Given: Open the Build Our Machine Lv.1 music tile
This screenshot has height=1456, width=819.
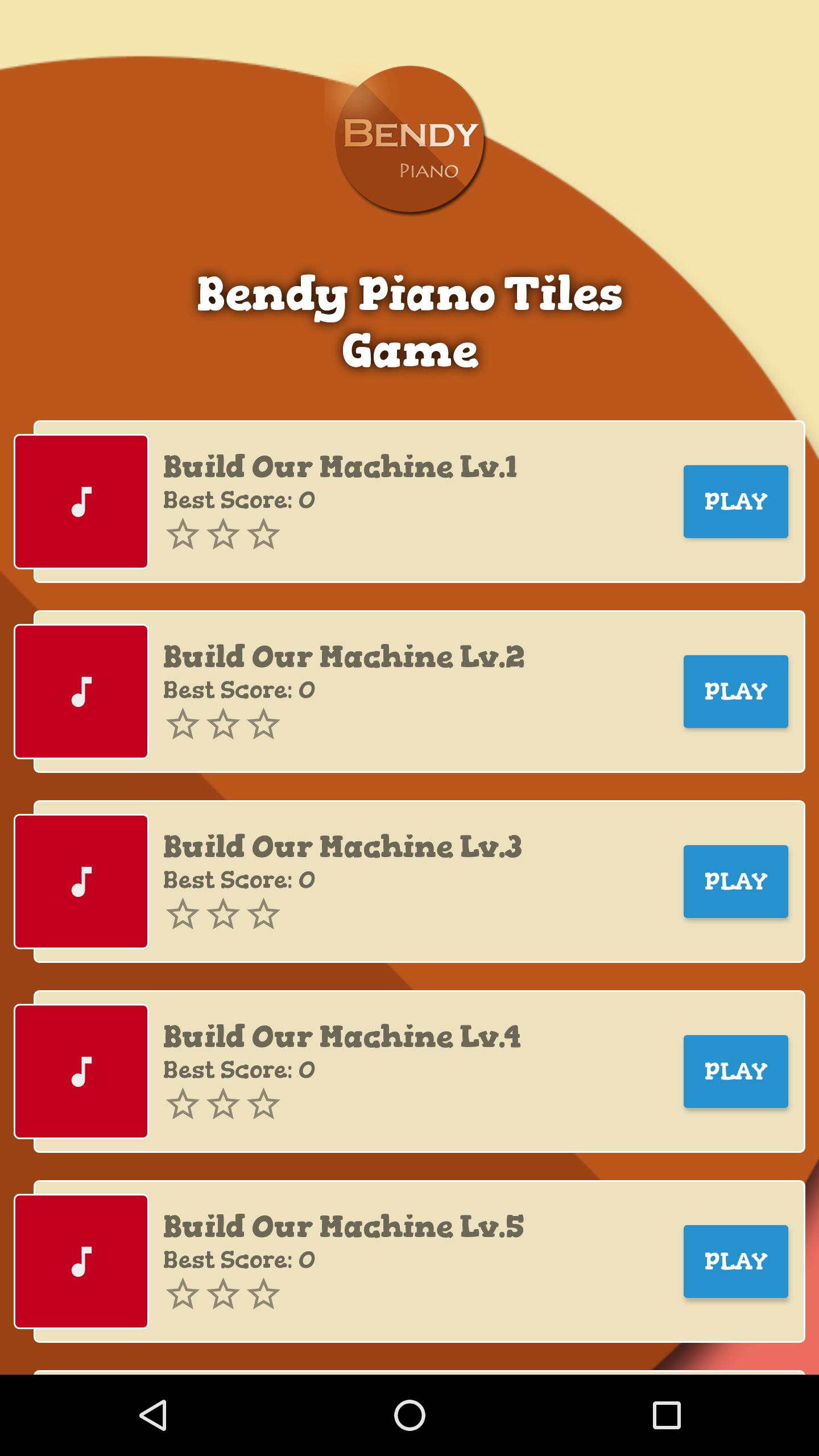Looking at the screenshot, I should pyautogui.click(x=81, y=502).
